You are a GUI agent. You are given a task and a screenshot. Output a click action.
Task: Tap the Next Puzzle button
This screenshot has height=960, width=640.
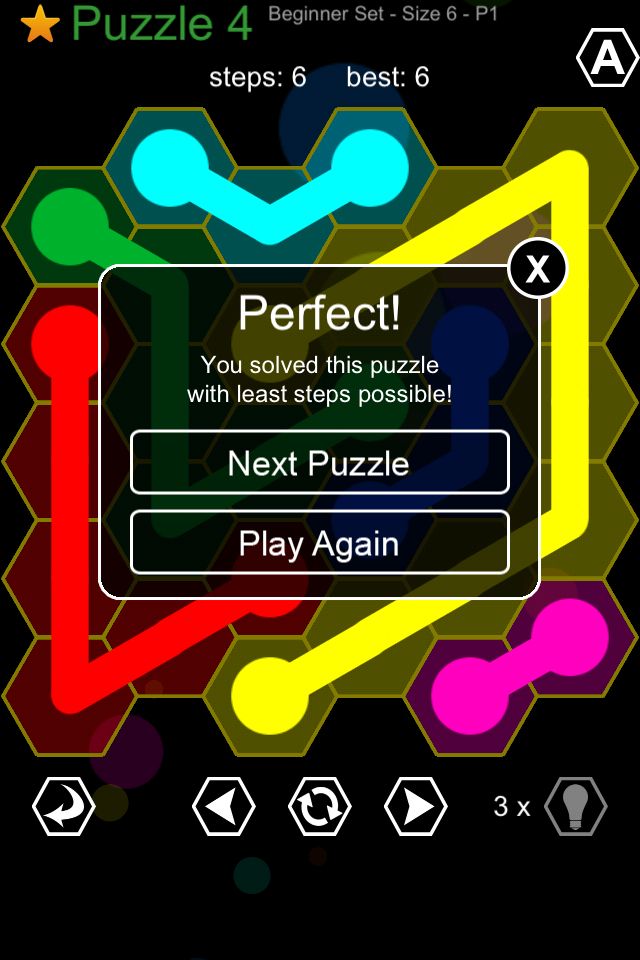pos(319,463)
